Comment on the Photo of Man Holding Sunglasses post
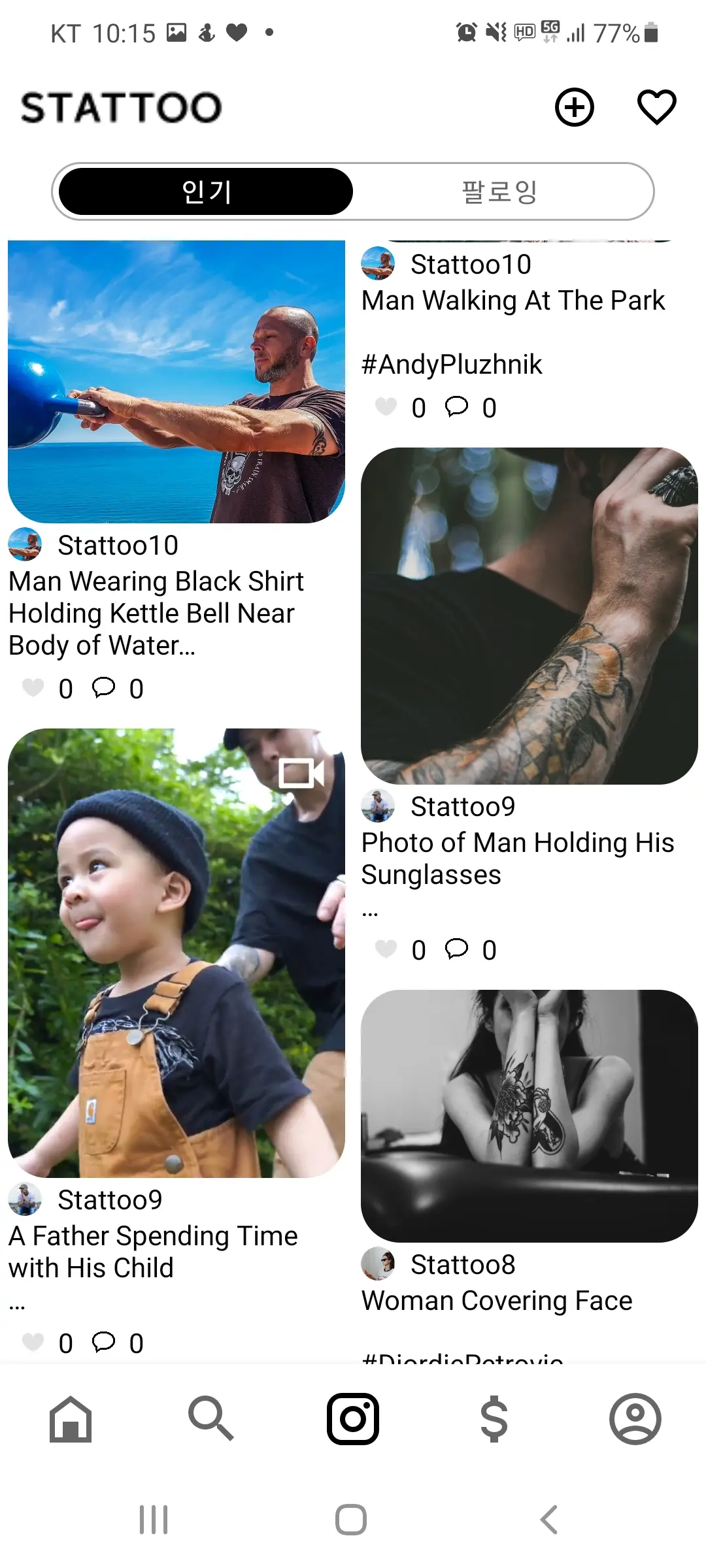The width and height of the screenshot is (706, 1568). point(456,949)
